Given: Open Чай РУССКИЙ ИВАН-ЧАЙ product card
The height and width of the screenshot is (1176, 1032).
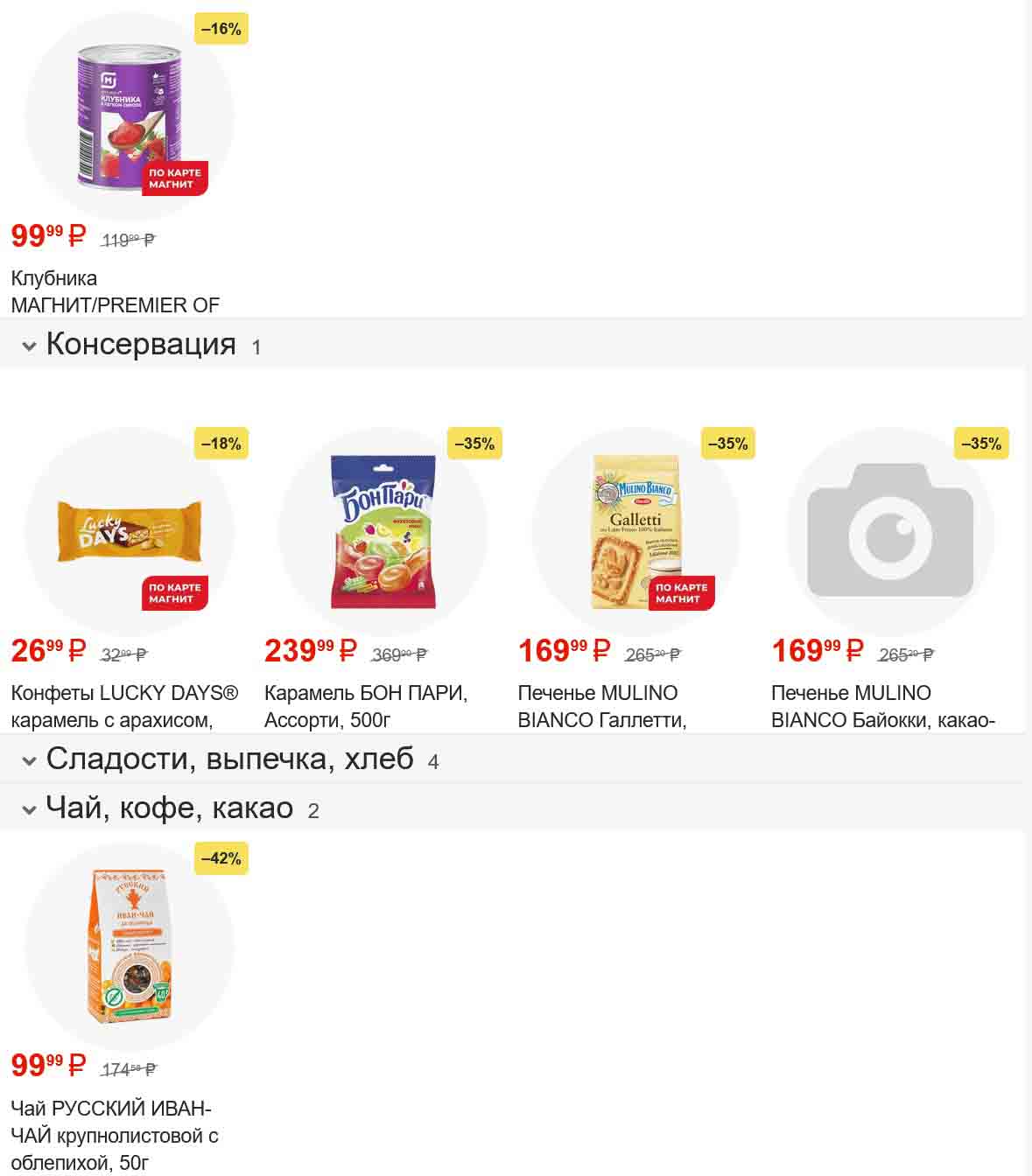Looking at the screenshot, I should coord(129,947).
